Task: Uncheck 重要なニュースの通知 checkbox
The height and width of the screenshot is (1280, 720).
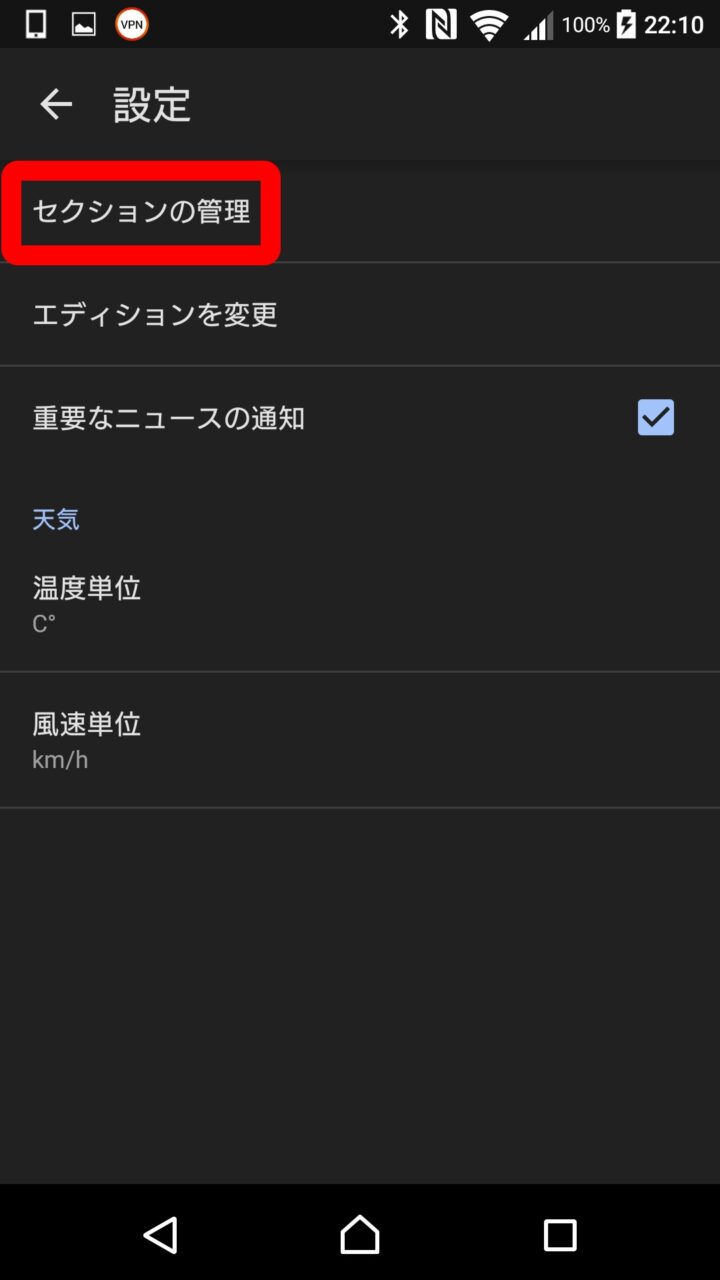Action: pos(655,418)
